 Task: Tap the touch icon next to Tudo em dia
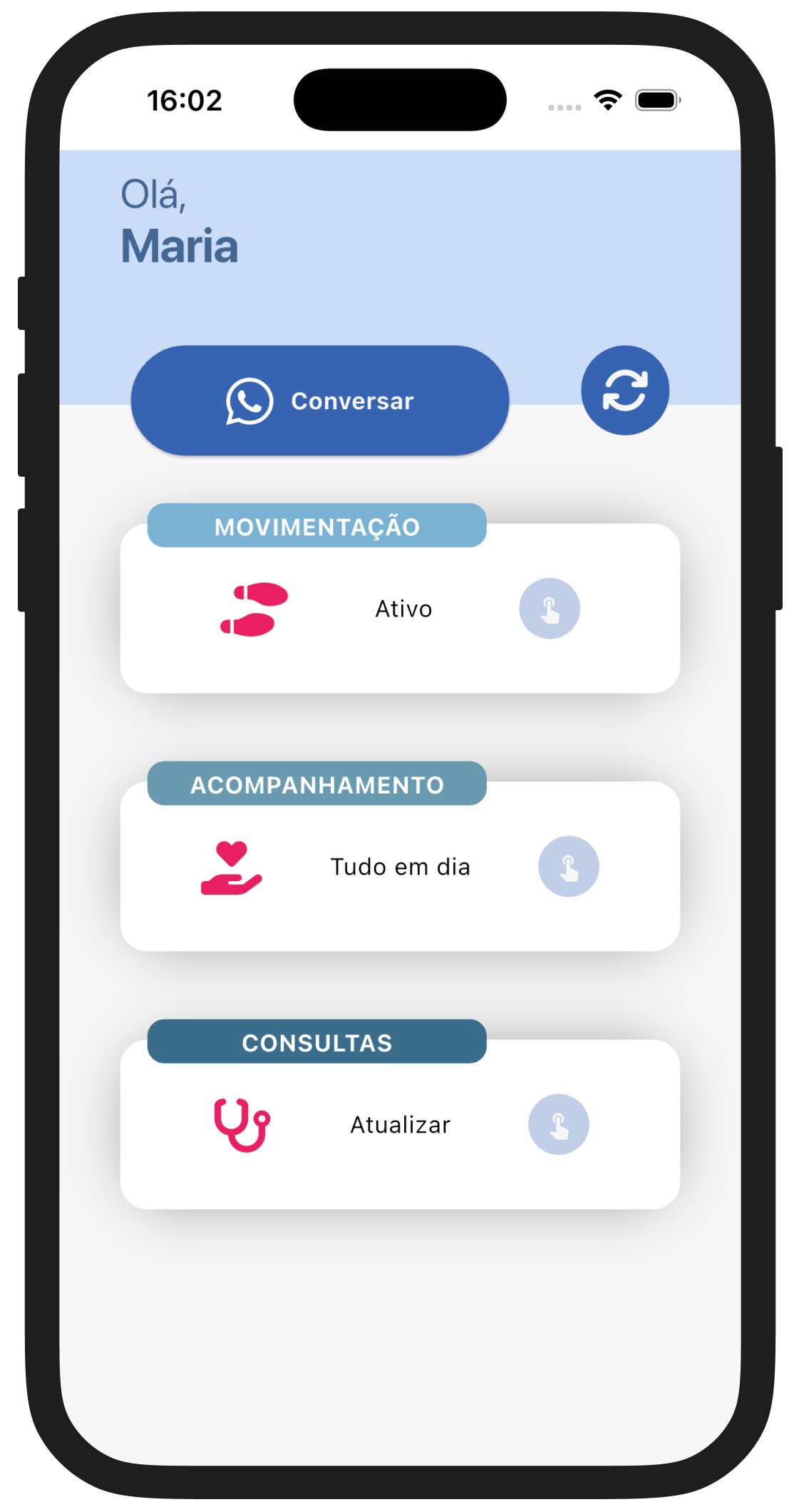(568, 867)
